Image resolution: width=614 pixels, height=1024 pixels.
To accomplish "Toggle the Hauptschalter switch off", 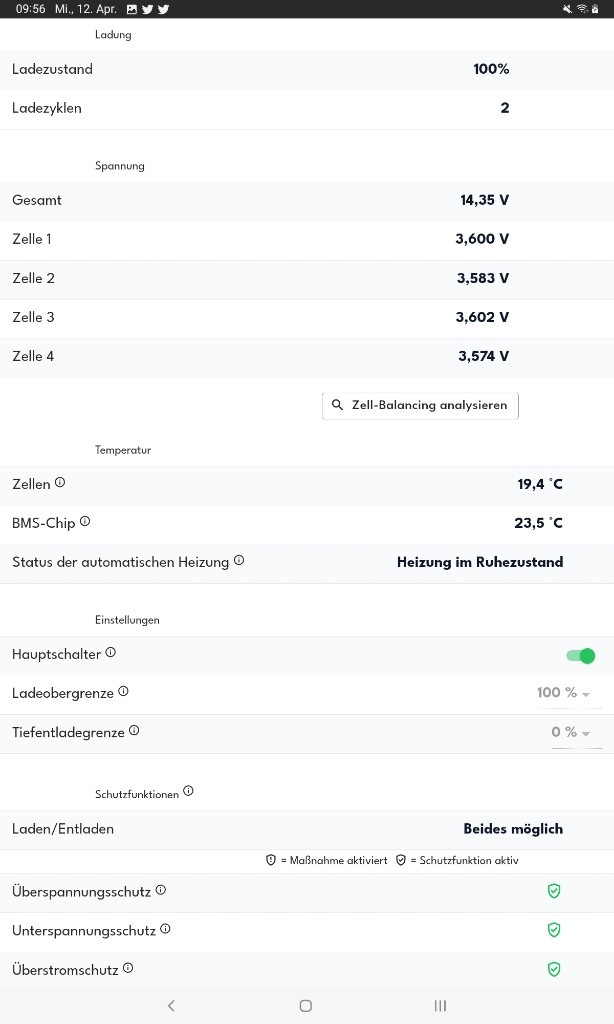I will pos(581,656).
